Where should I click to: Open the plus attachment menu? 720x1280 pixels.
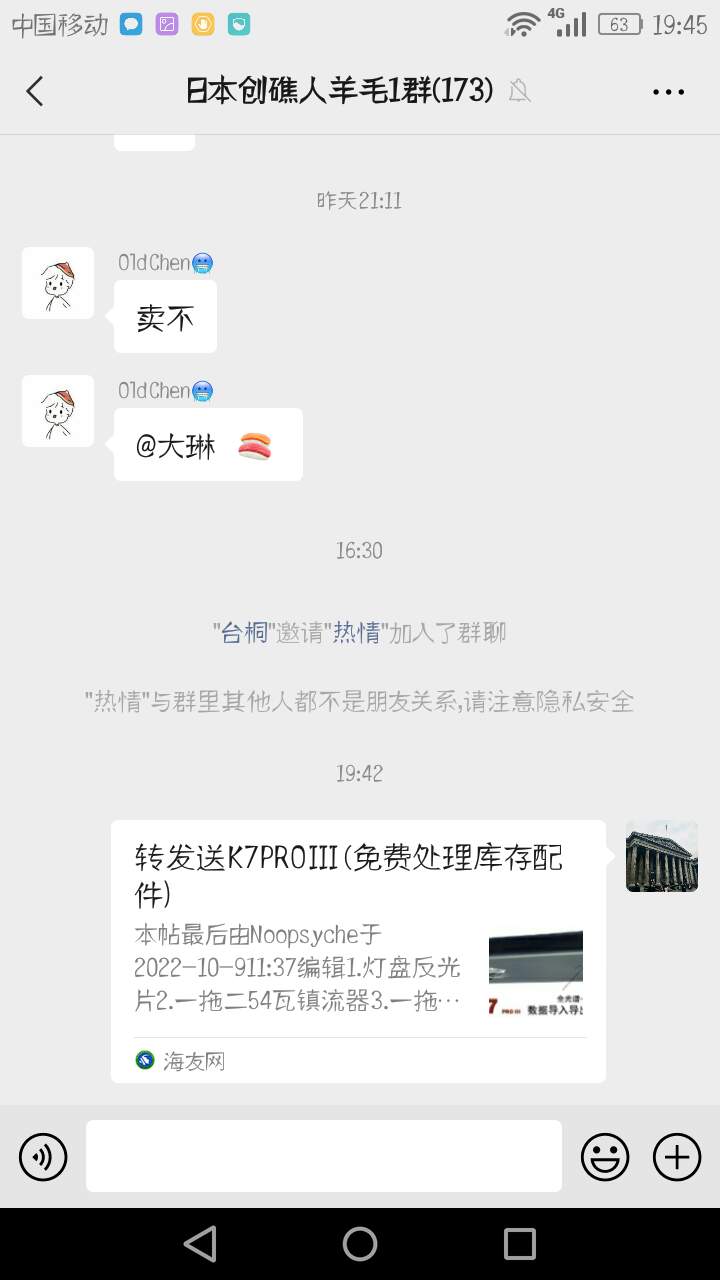coord(677,1157)
